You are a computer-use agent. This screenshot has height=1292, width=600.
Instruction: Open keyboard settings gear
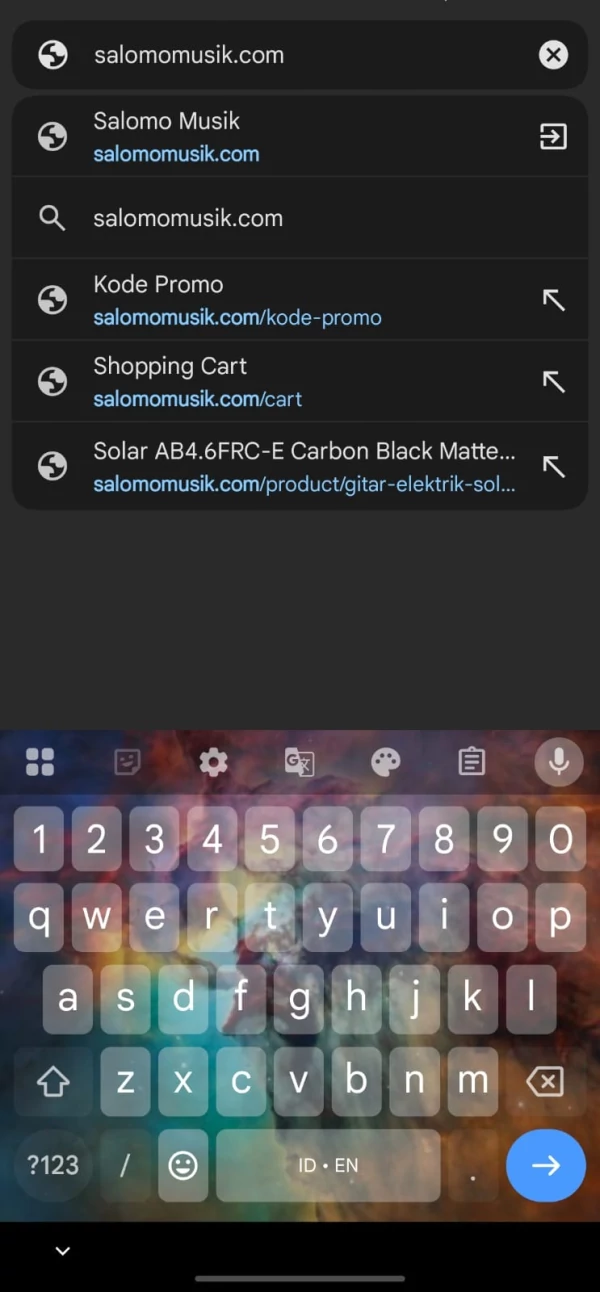point(213,763)
